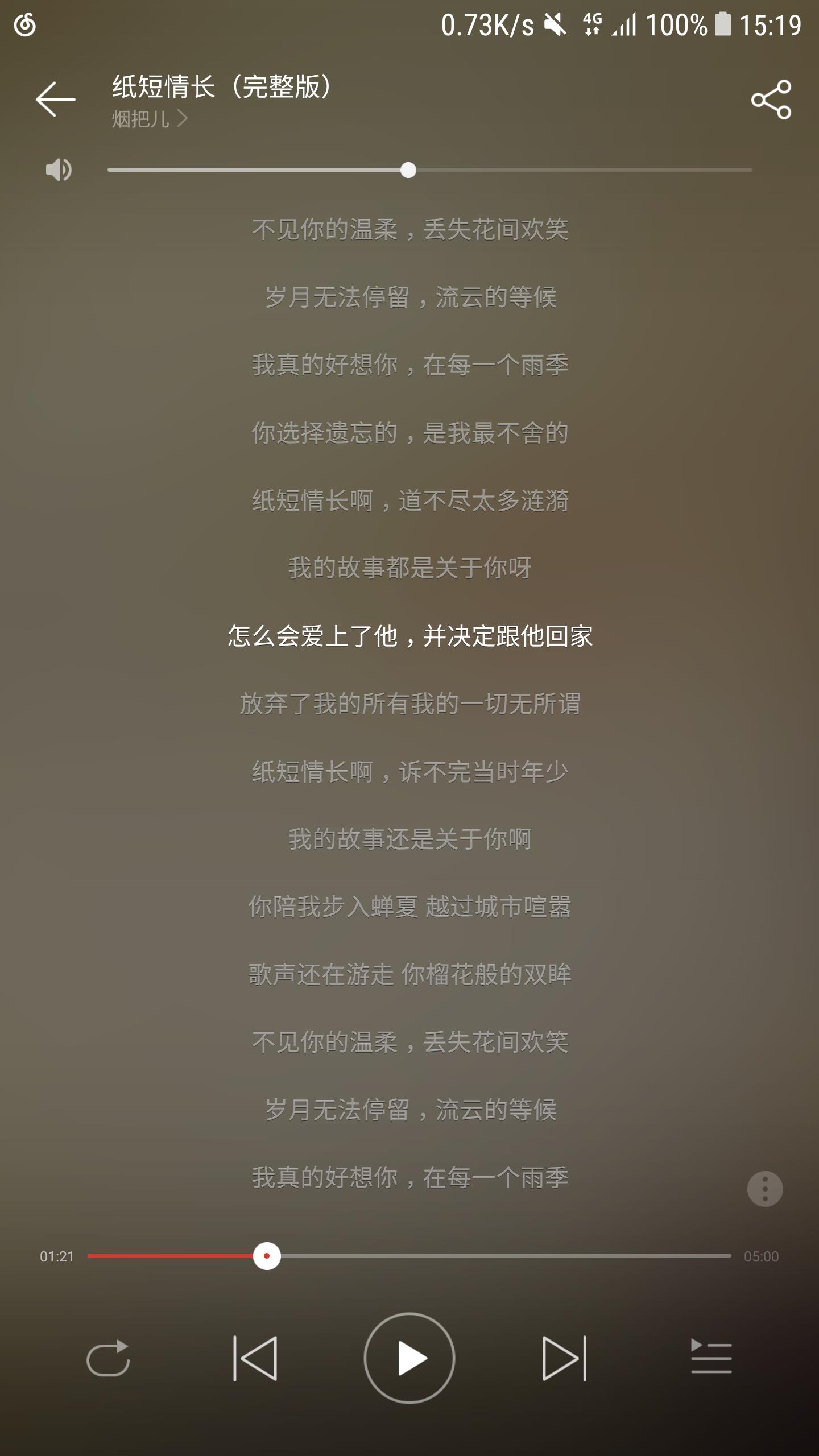Open the current playlist queue
819x1456 pixels.
tap(711, 1358)
